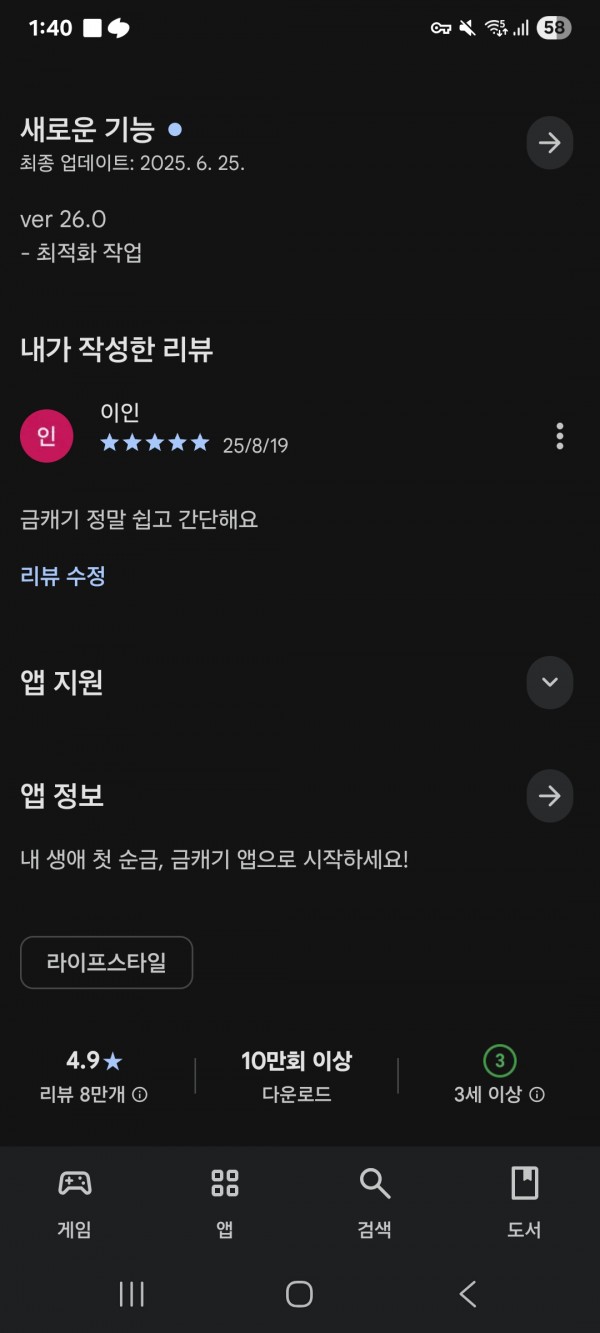
Task: Open the 새로운 기능 details arrow
Action: tap(549, 143)
